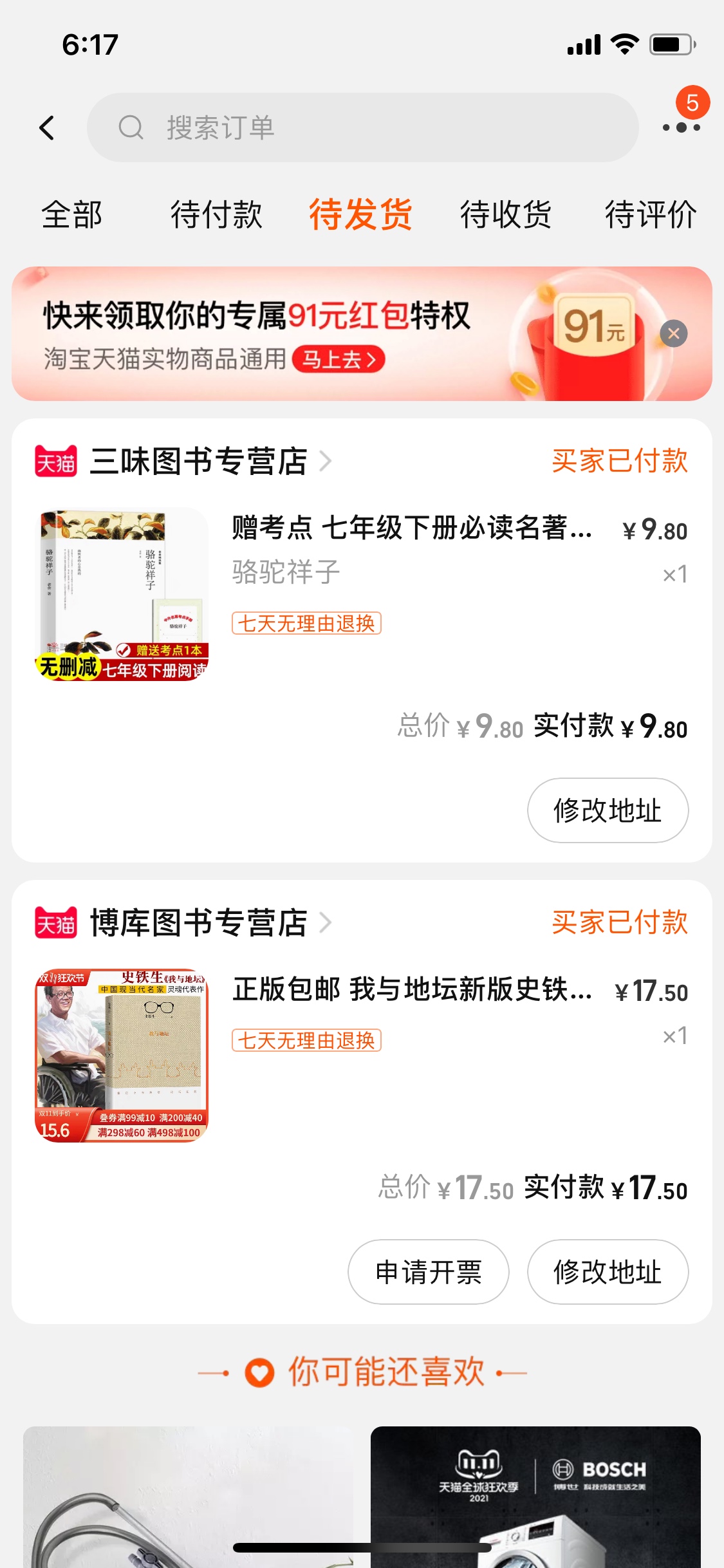Switch to the 待付款 tab
The height and width of the screenshot is (1568, 724).
pos(216,214)
